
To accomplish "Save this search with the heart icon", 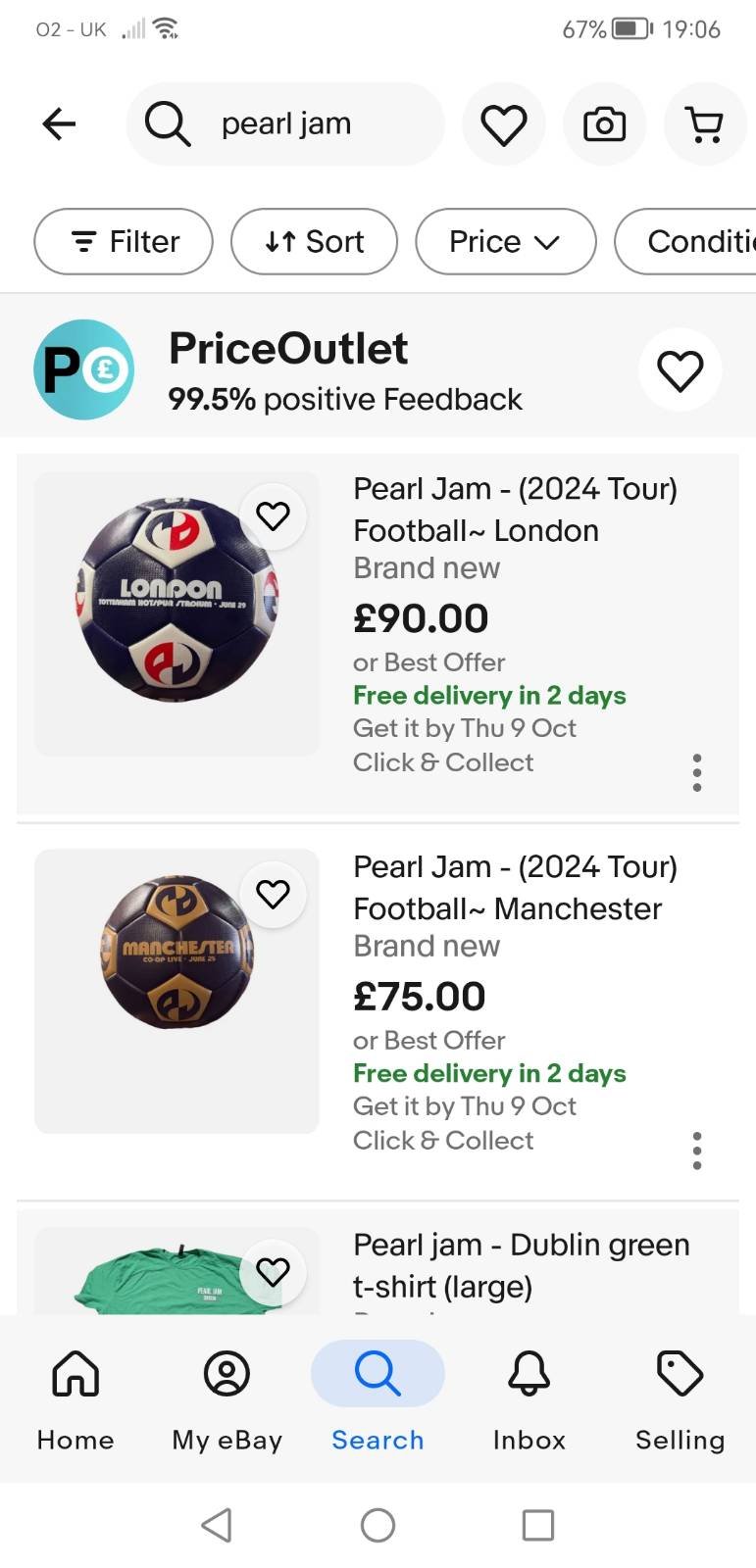I will (504, 124).
